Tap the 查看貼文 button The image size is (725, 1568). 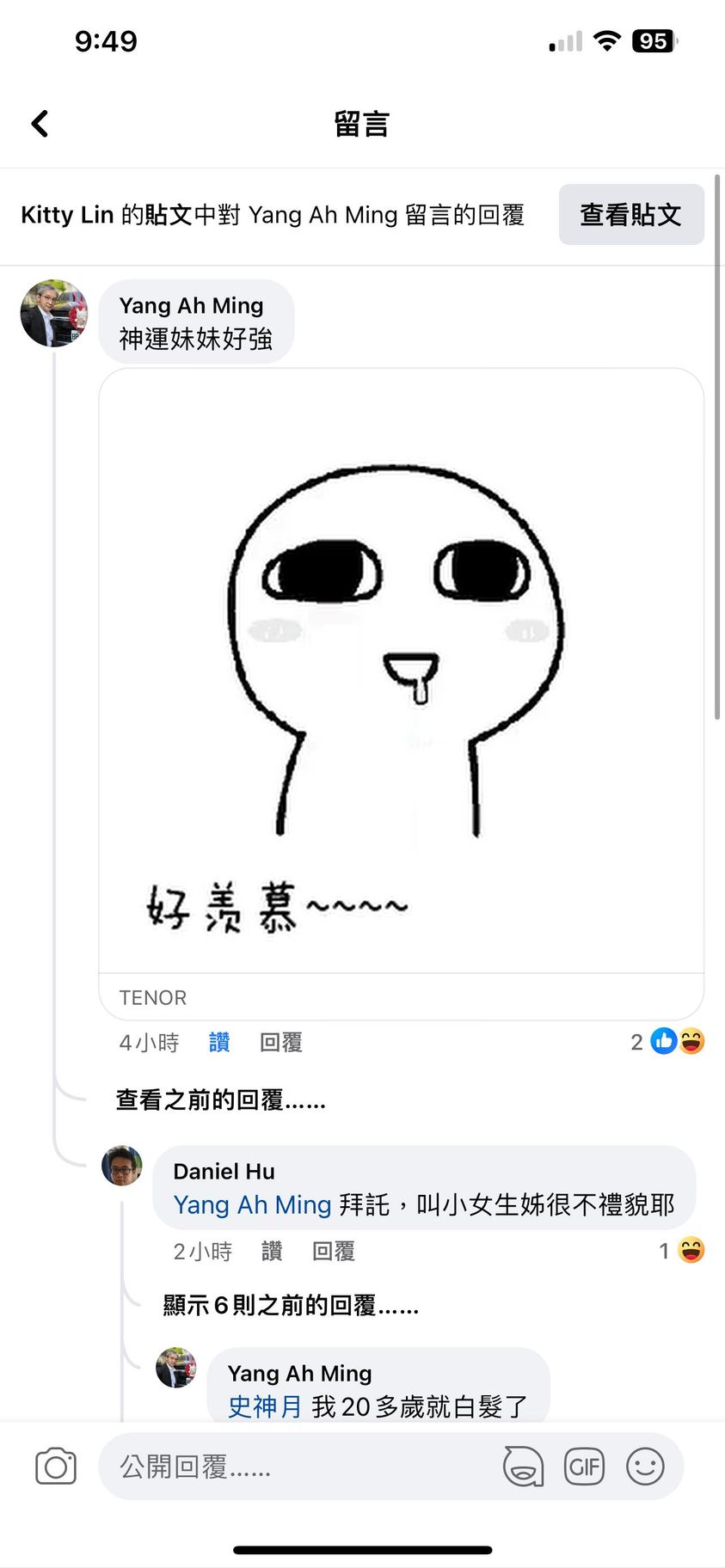pos(630,214)
